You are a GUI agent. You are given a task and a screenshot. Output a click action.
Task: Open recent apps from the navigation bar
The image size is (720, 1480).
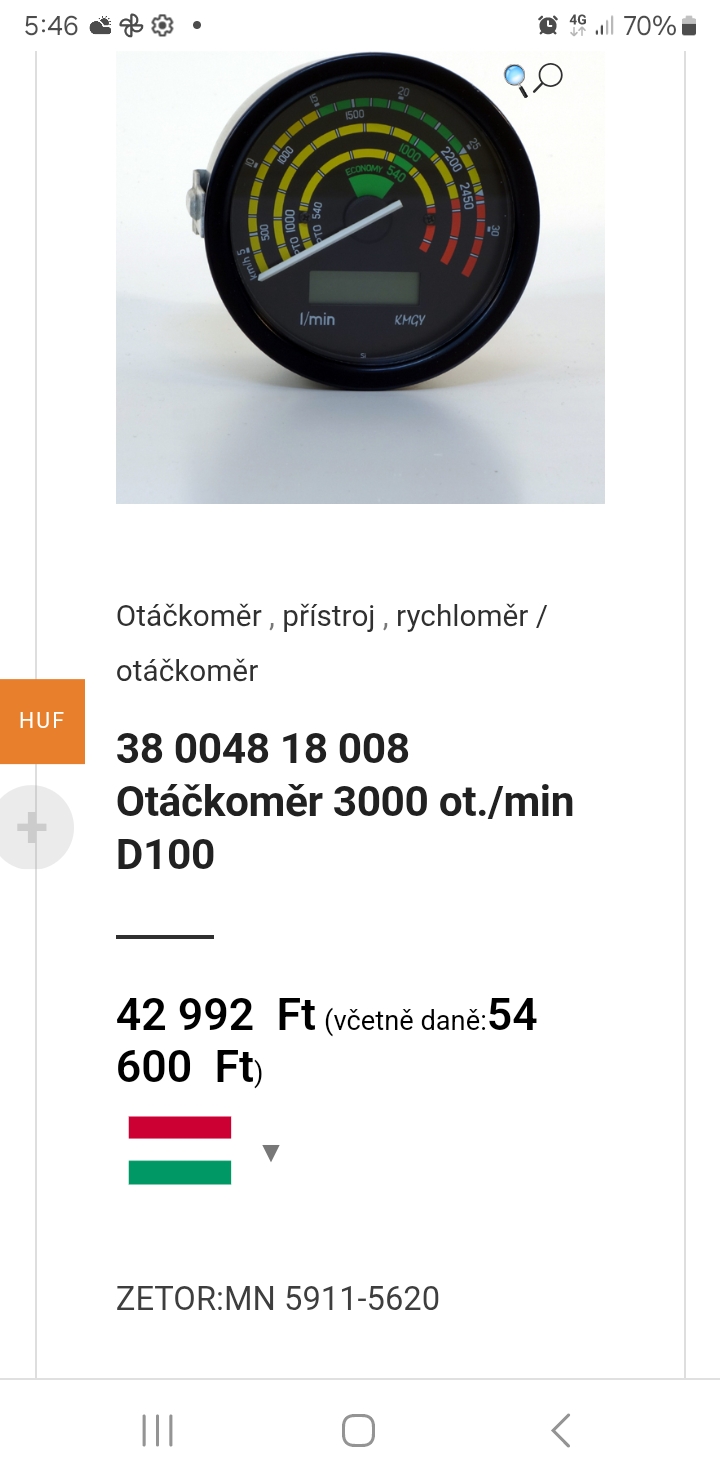click(158, 1430)
